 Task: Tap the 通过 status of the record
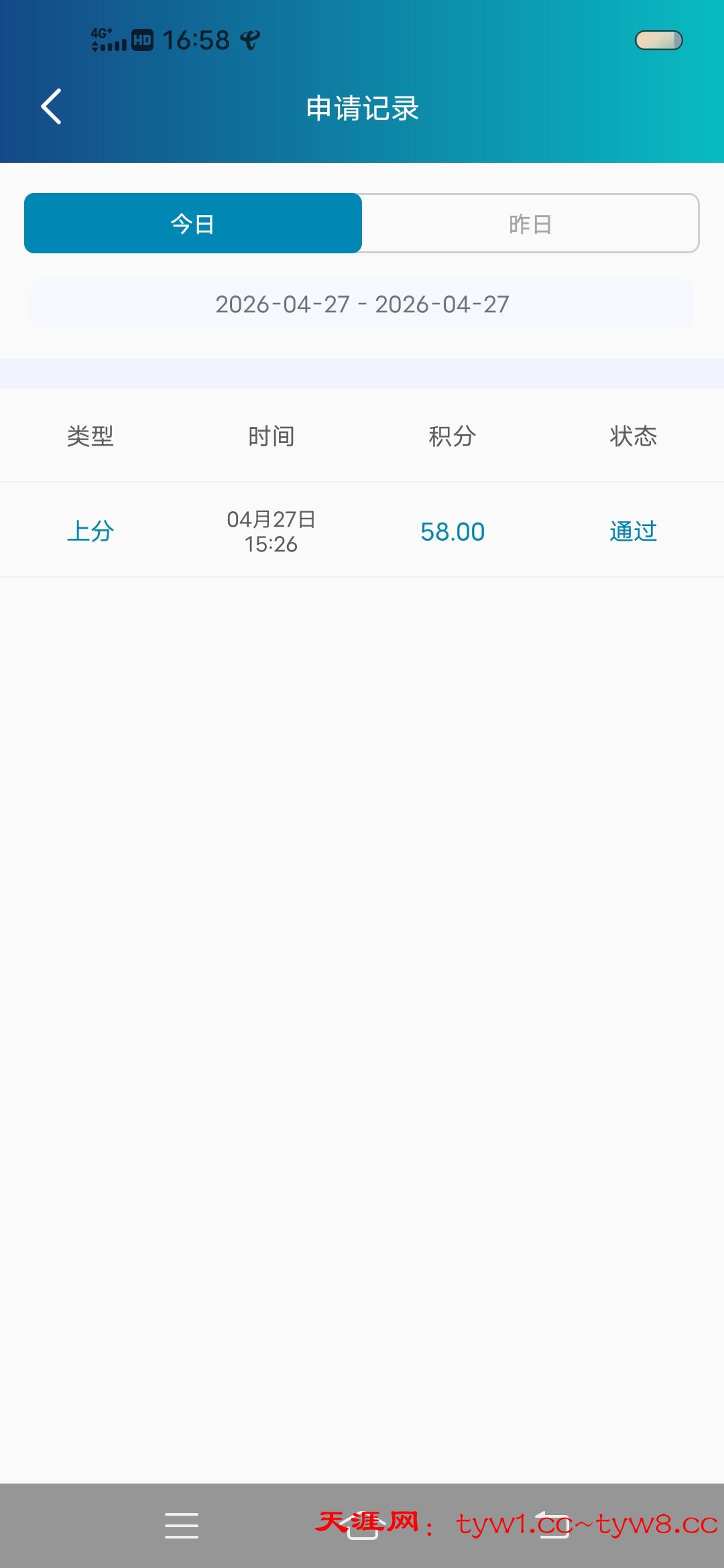pos(633,530)
